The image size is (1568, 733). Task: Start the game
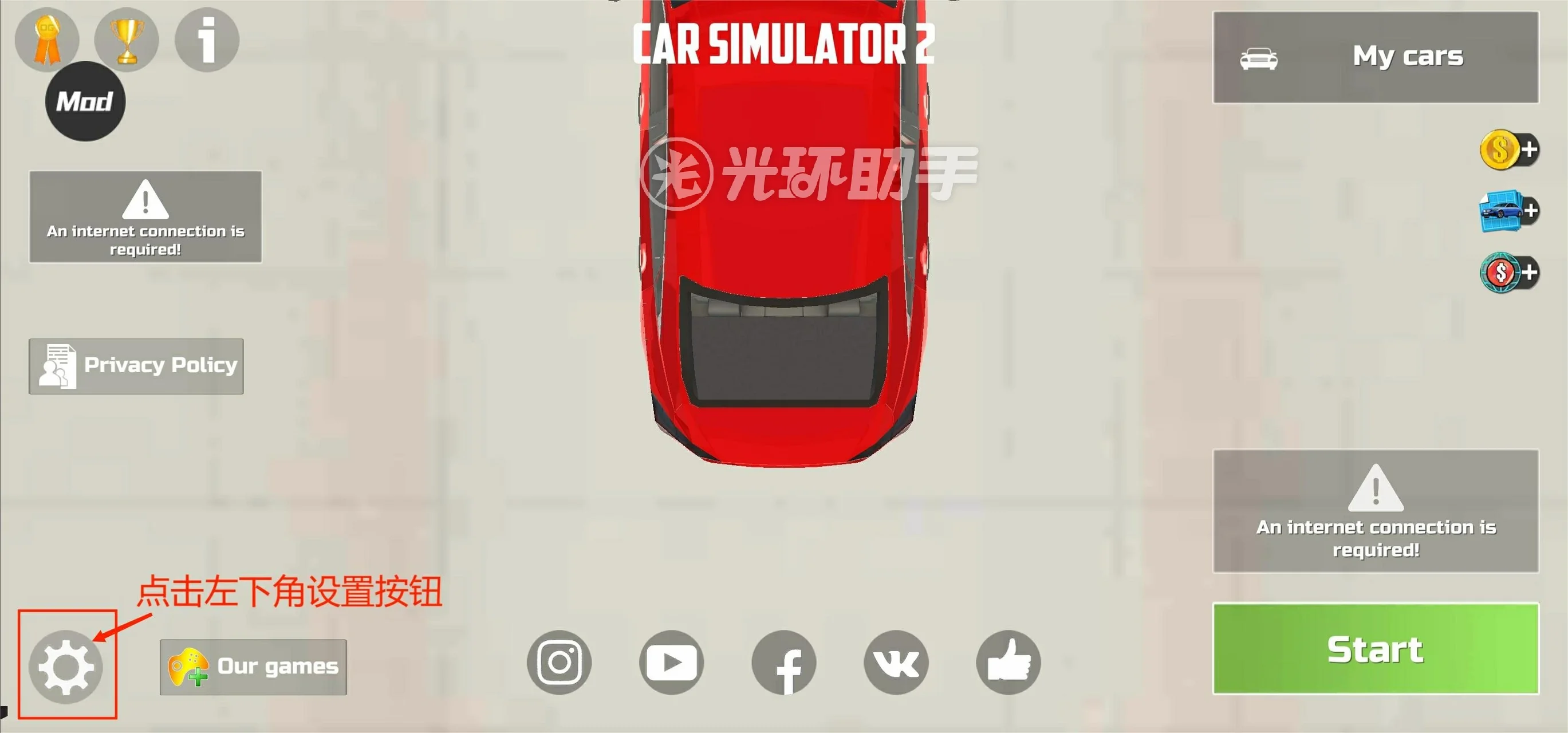pyautogui.click(x=1375, y=648)
